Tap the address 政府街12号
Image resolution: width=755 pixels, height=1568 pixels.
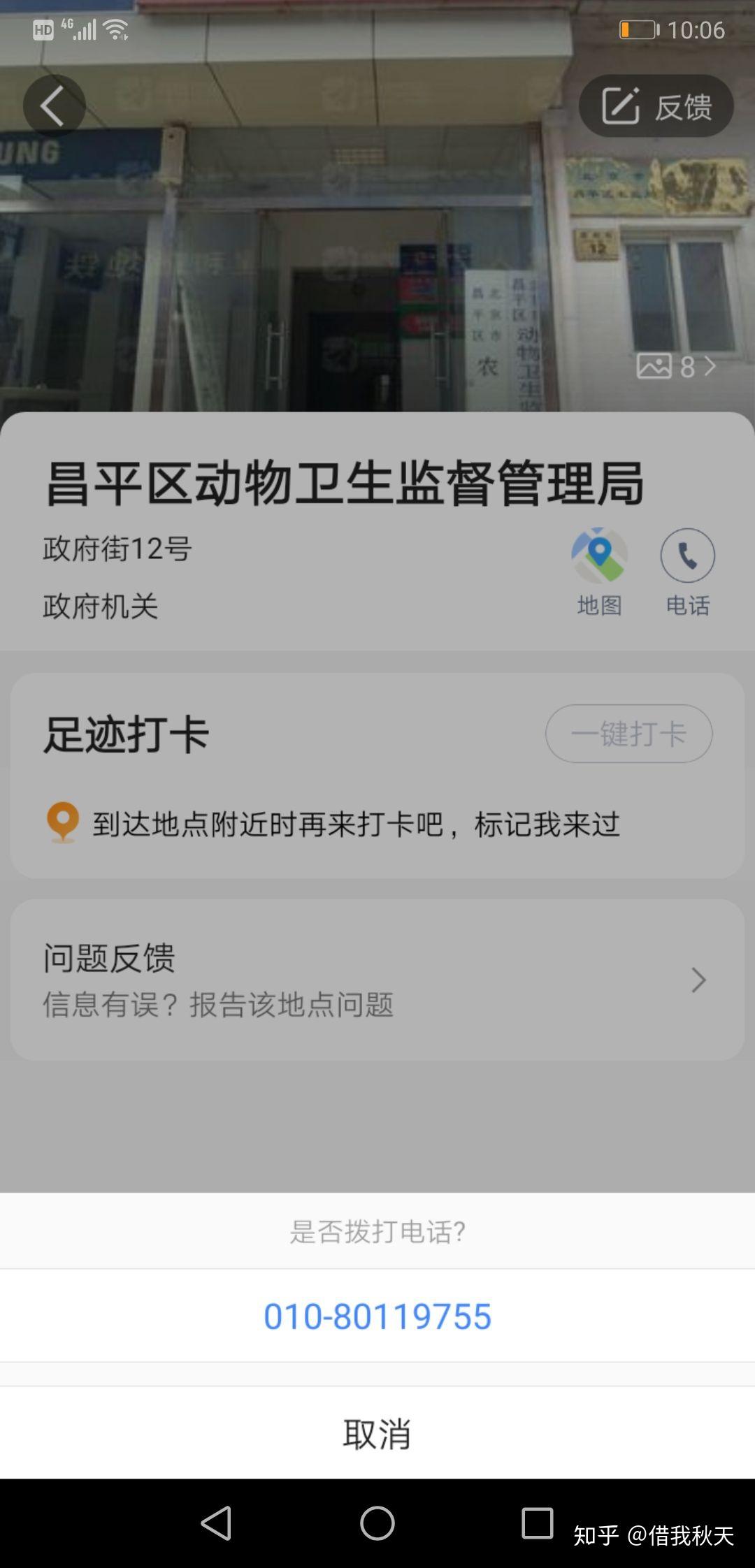point(115,550)
